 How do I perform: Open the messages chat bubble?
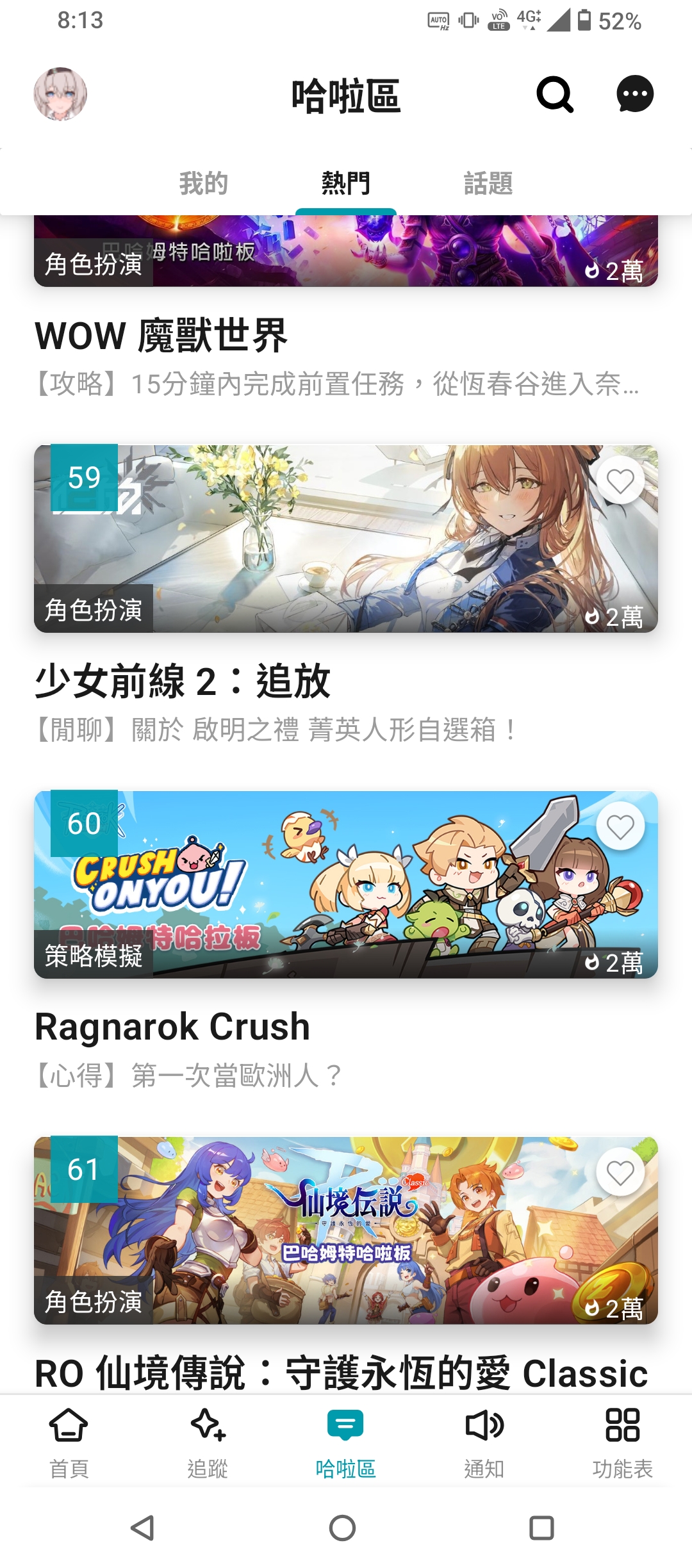click(635, 94)
